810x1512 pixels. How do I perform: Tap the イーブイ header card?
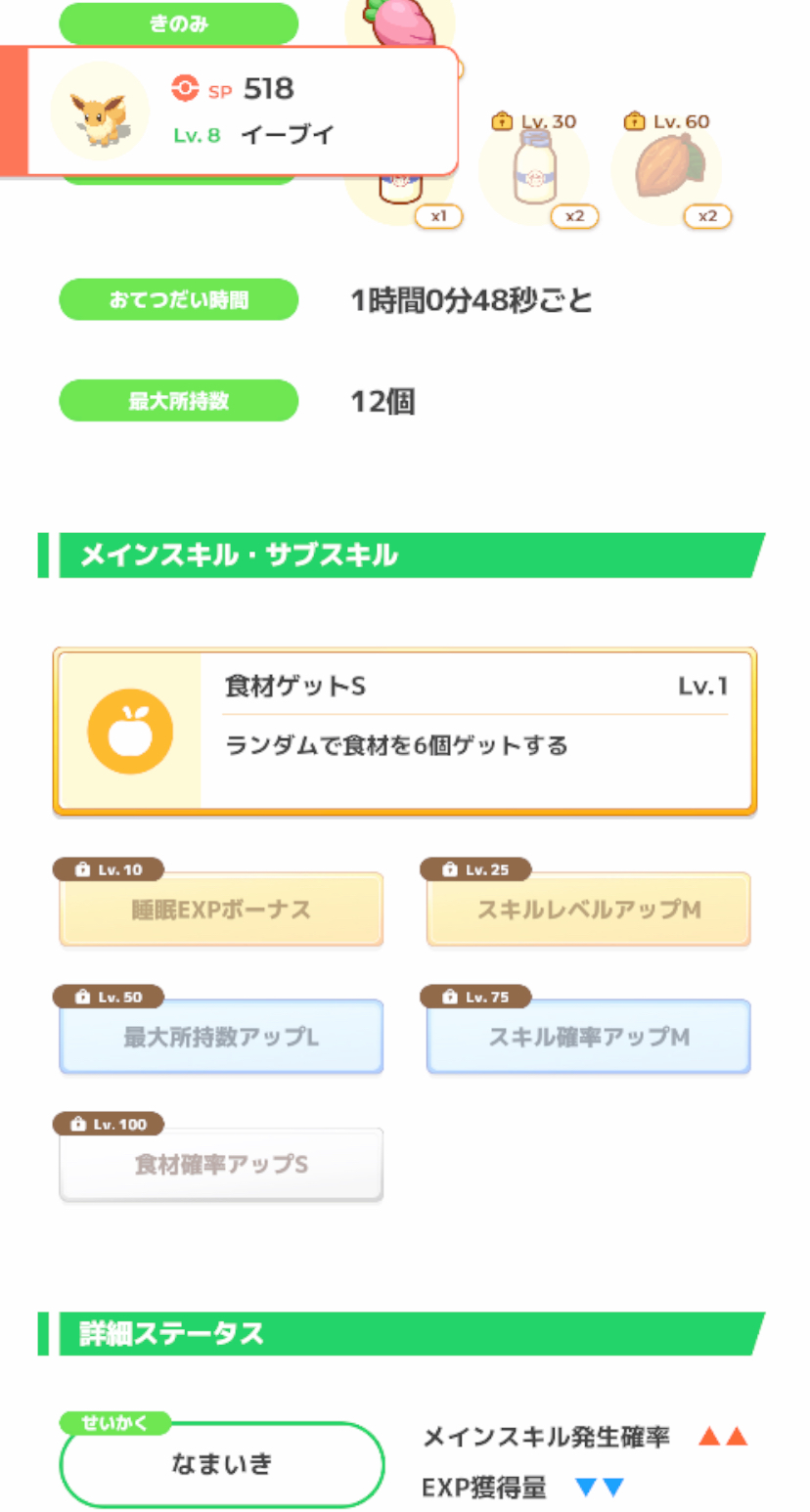[x=229, y=111]
